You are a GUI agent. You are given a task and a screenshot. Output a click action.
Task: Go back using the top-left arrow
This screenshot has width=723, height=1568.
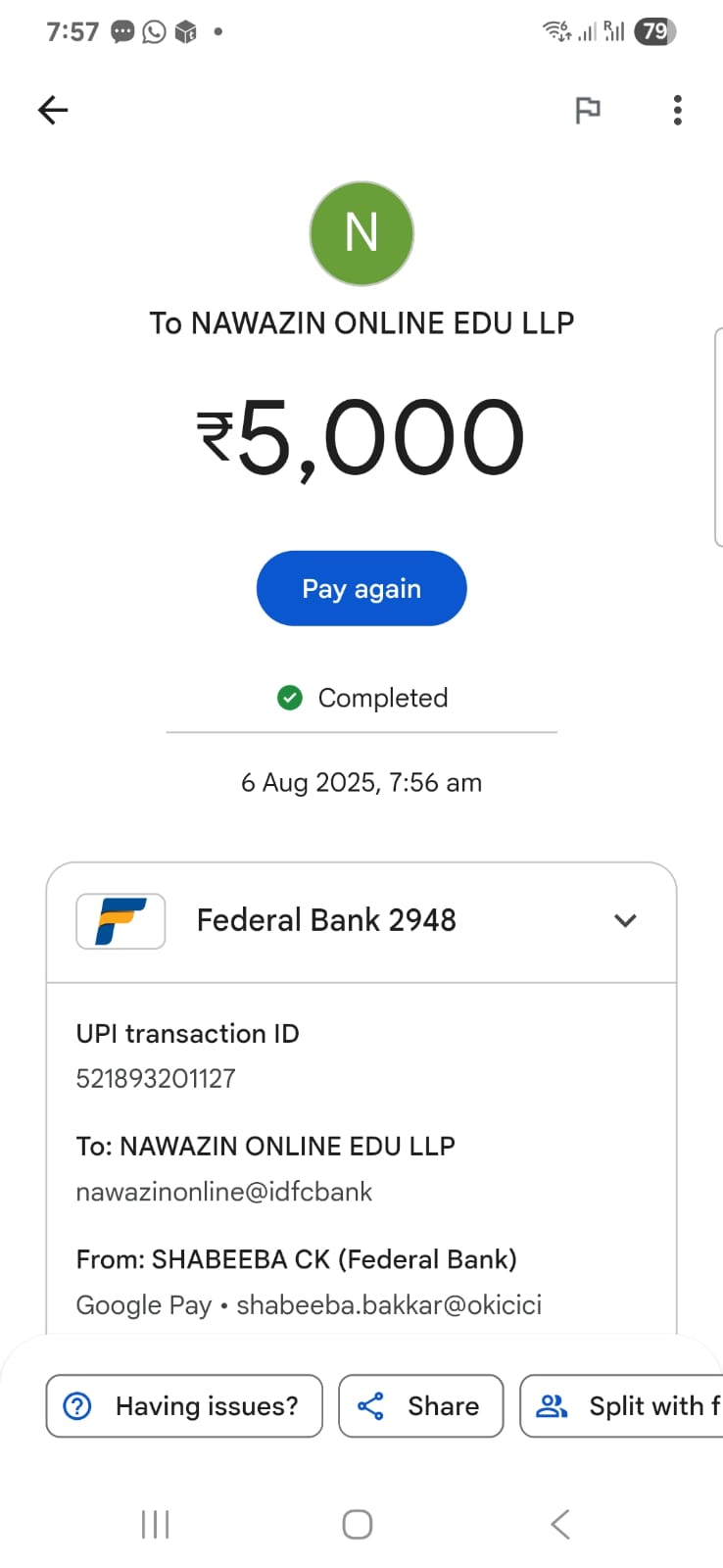[x=53, y=110]
